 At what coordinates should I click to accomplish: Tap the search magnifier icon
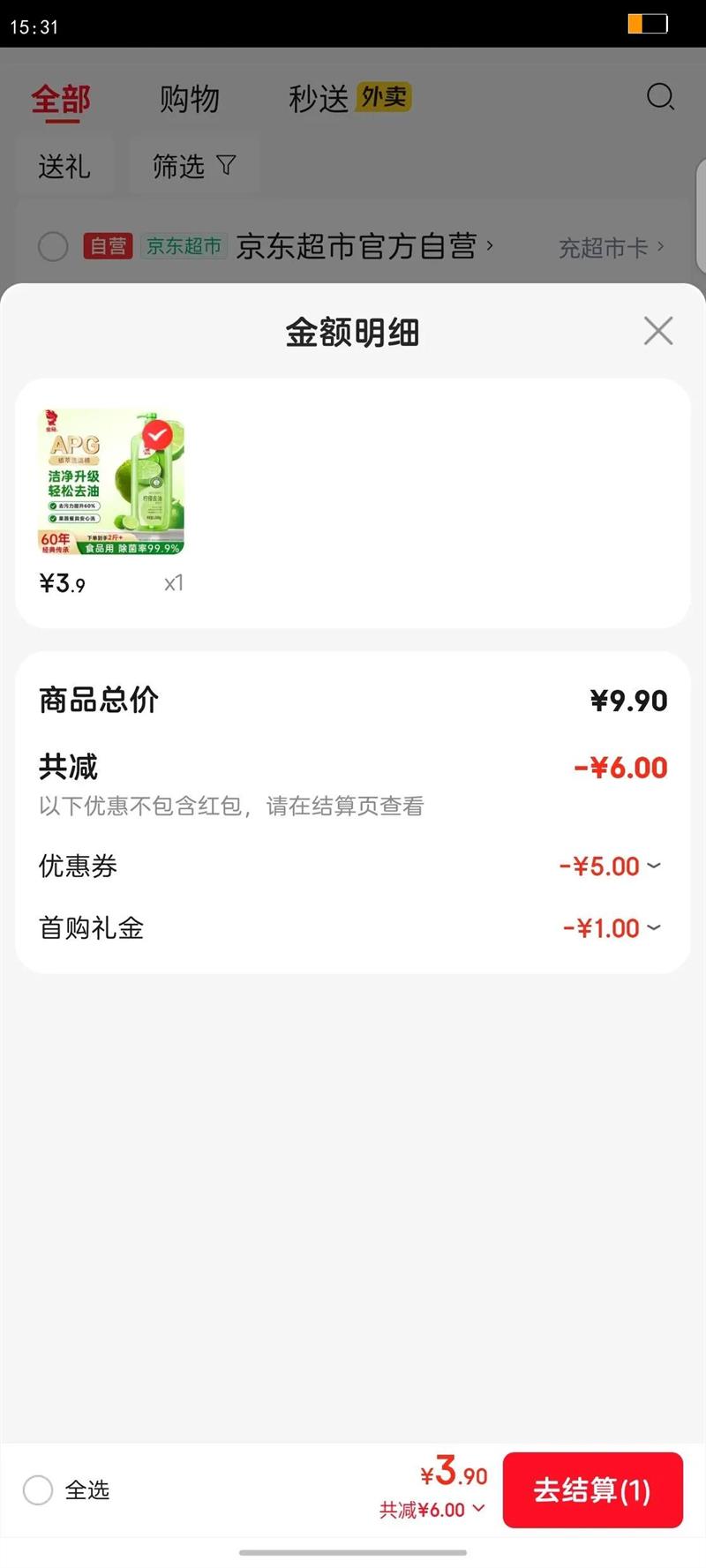click(659, 97)
